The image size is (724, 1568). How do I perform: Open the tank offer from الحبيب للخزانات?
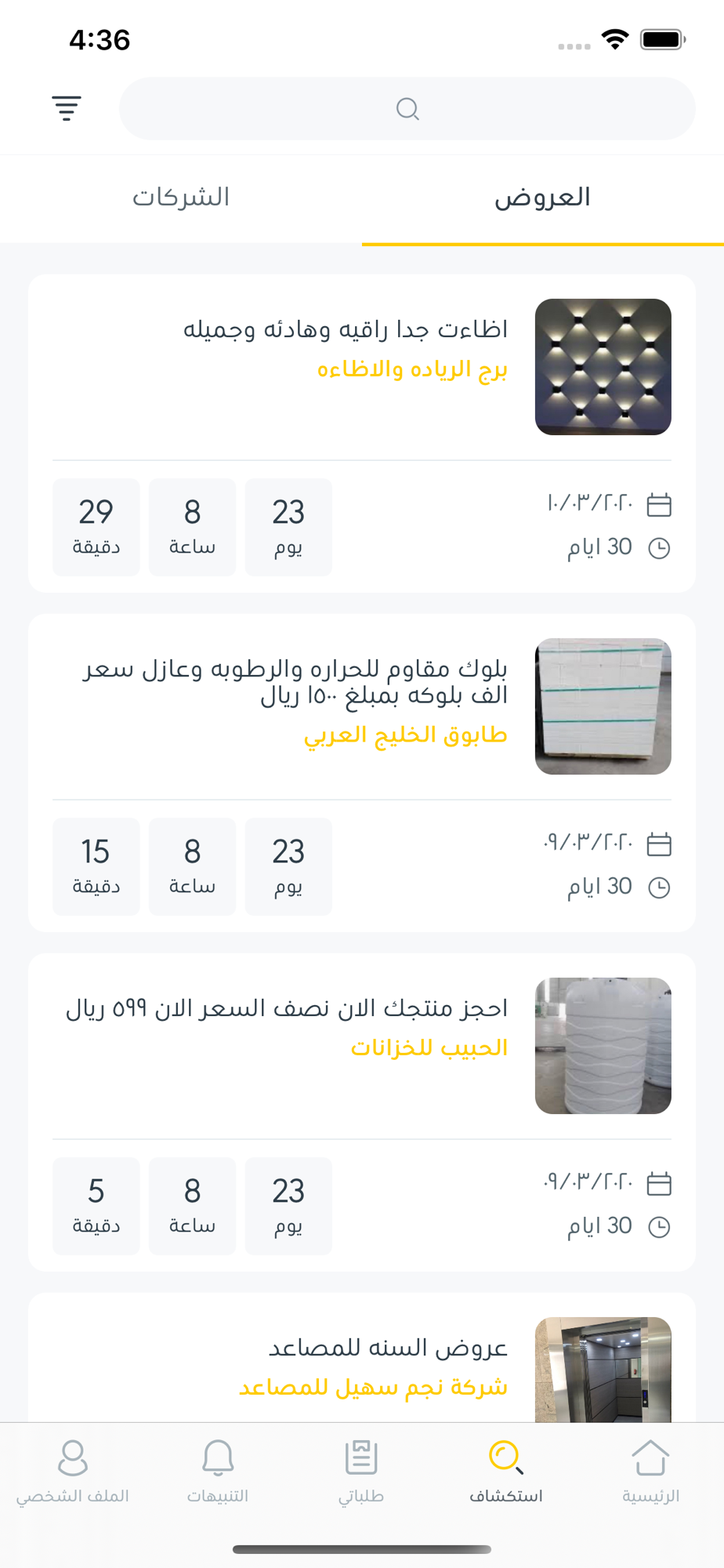pyautogui.click(x=362, y=1112)
